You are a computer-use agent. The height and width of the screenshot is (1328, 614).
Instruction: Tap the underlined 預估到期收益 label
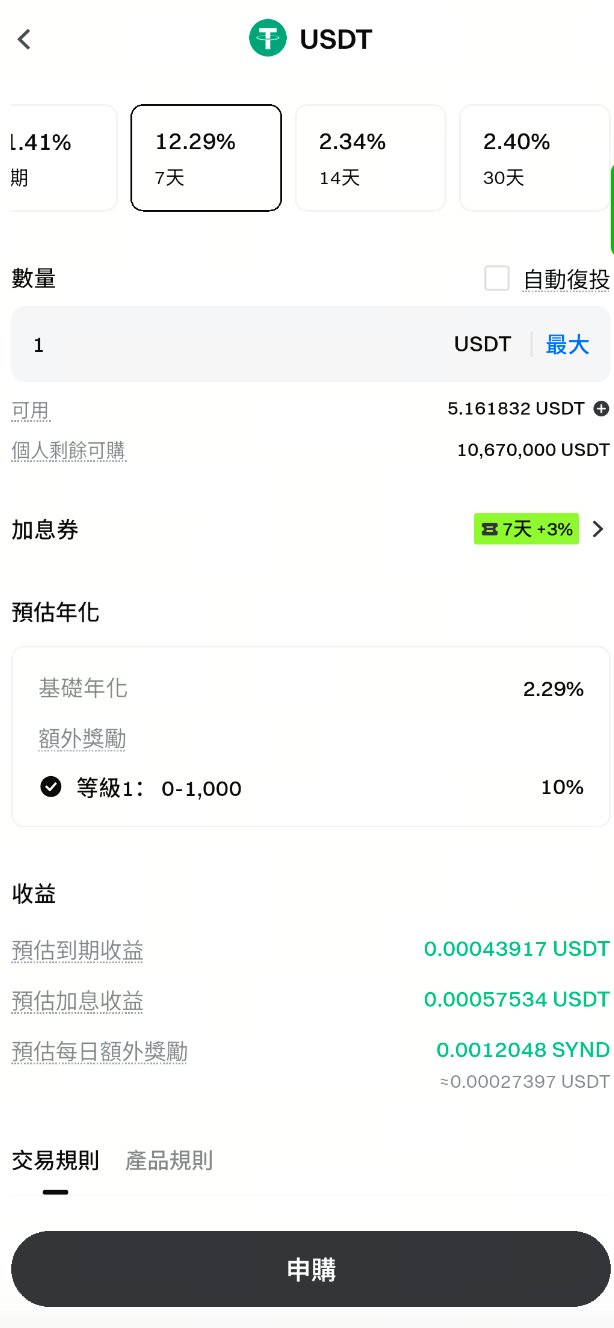click(x=77, y=949)
